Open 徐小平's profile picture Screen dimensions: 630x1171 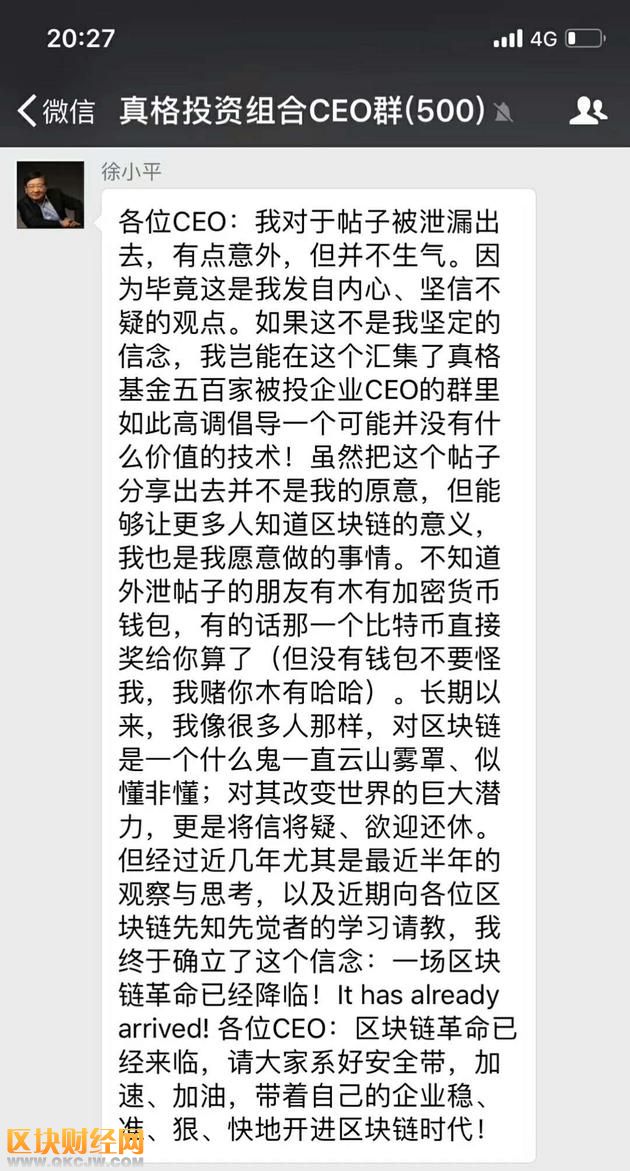pos(51,194)
